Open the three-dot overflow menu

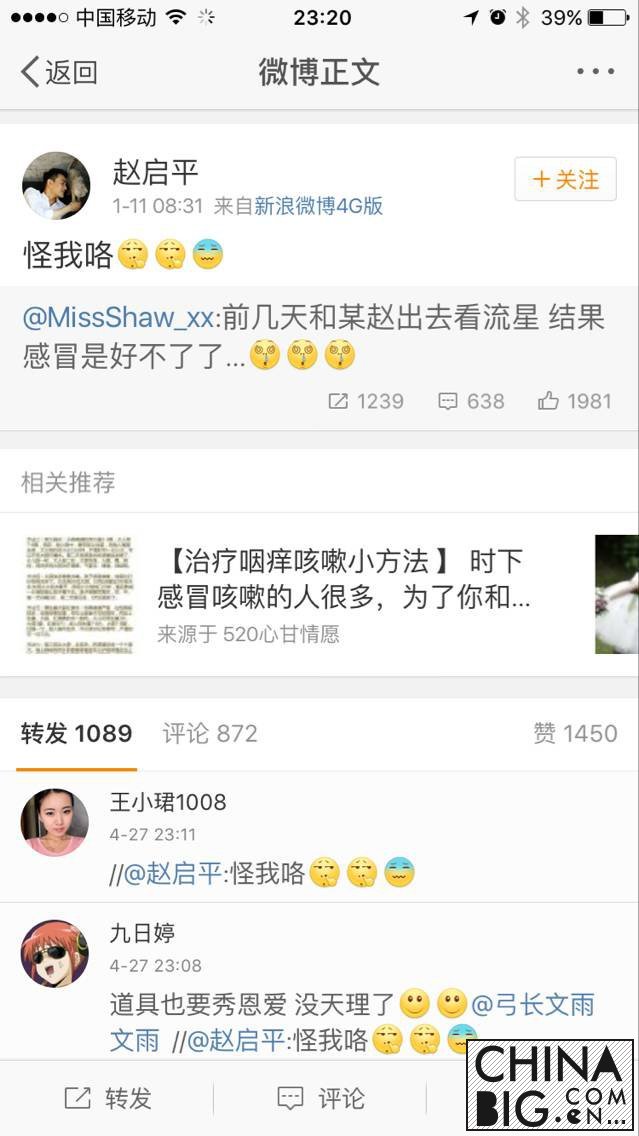595,72
